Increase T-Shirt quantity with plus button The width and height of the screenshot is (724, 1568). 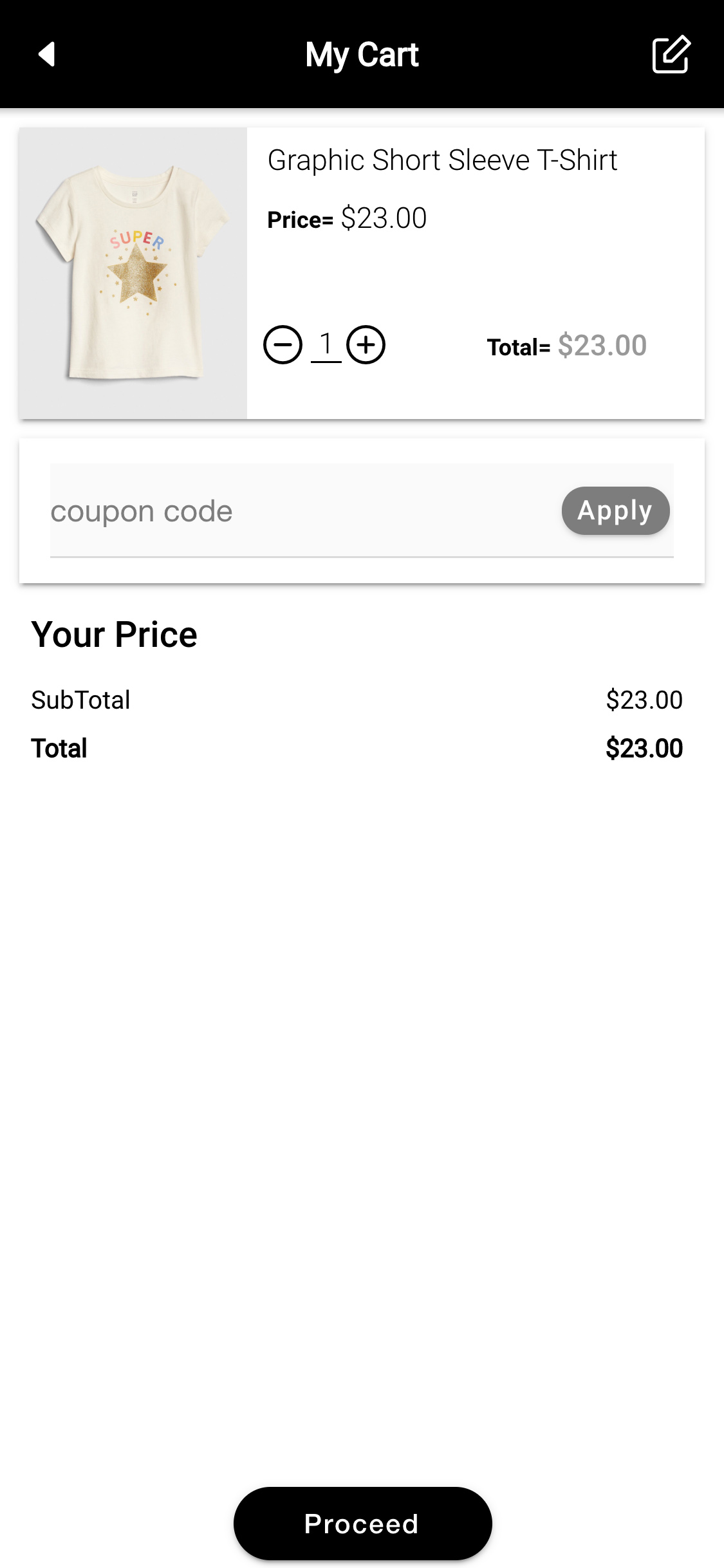366,345
